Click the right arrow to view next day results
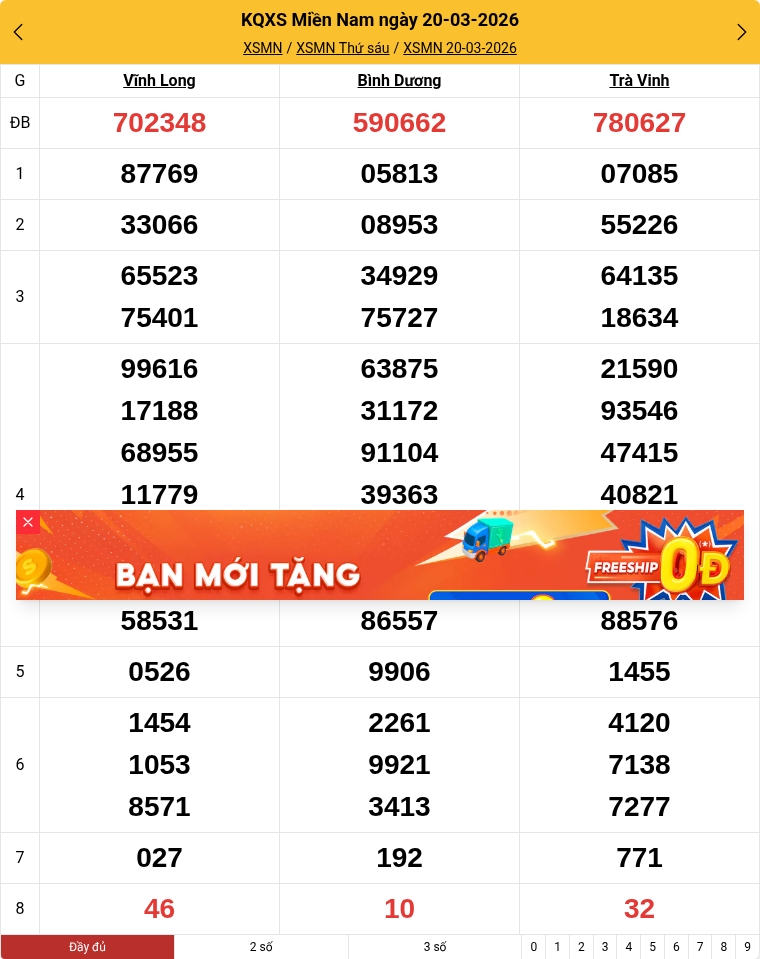The width and height of the screenshot is (760, 959). 742,32
